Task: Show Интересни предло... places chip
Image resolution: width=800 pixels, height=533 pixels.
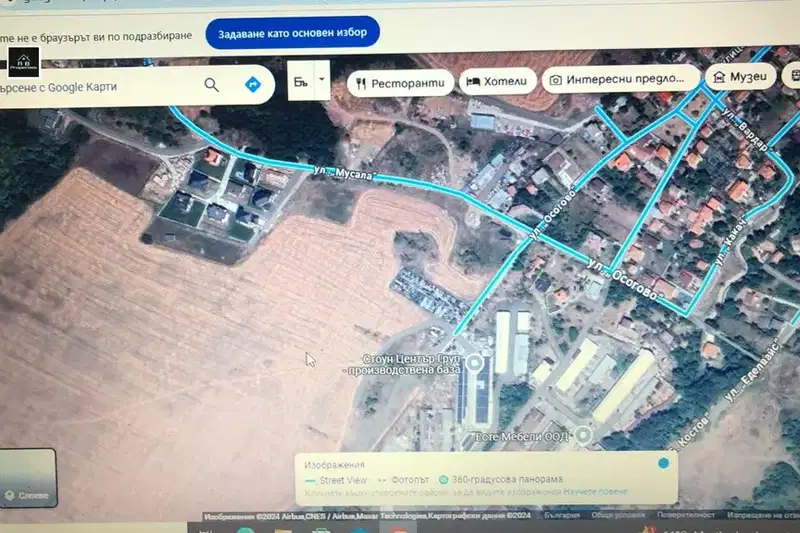Action: pos(620,79)
